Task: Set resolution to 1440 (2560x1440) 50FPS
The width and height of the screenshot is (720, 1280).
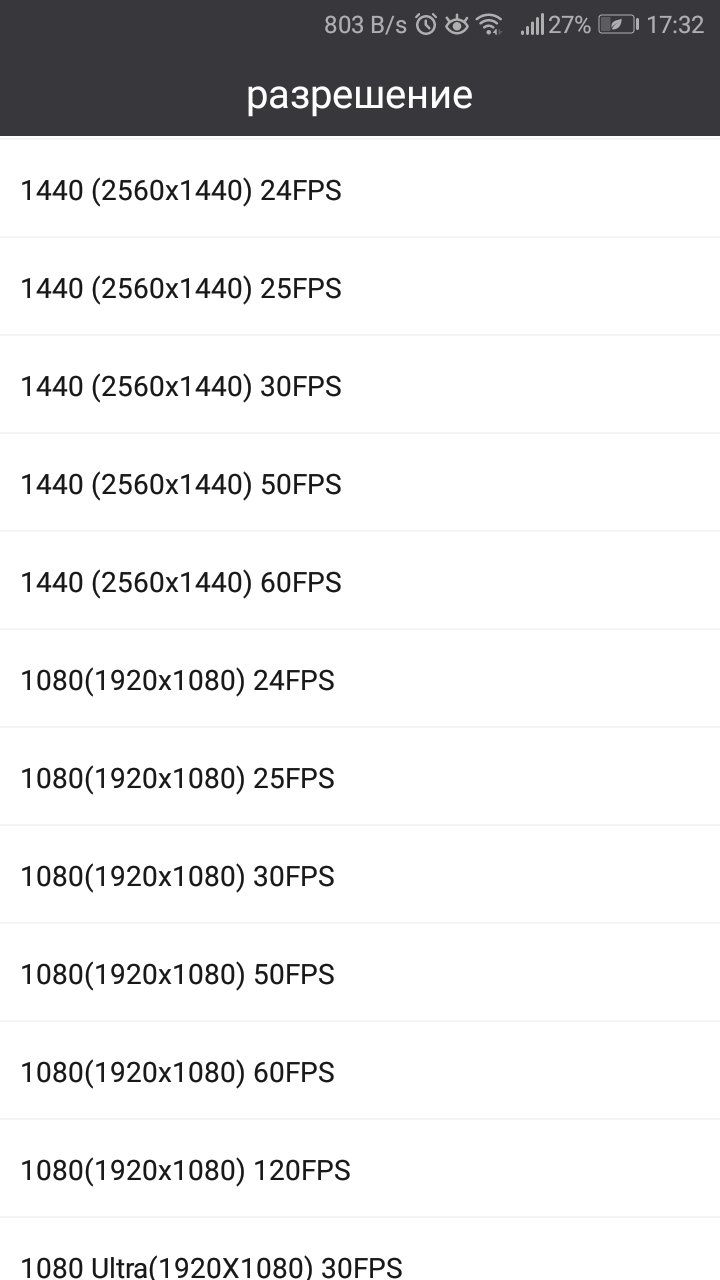Action: (180, 484)
